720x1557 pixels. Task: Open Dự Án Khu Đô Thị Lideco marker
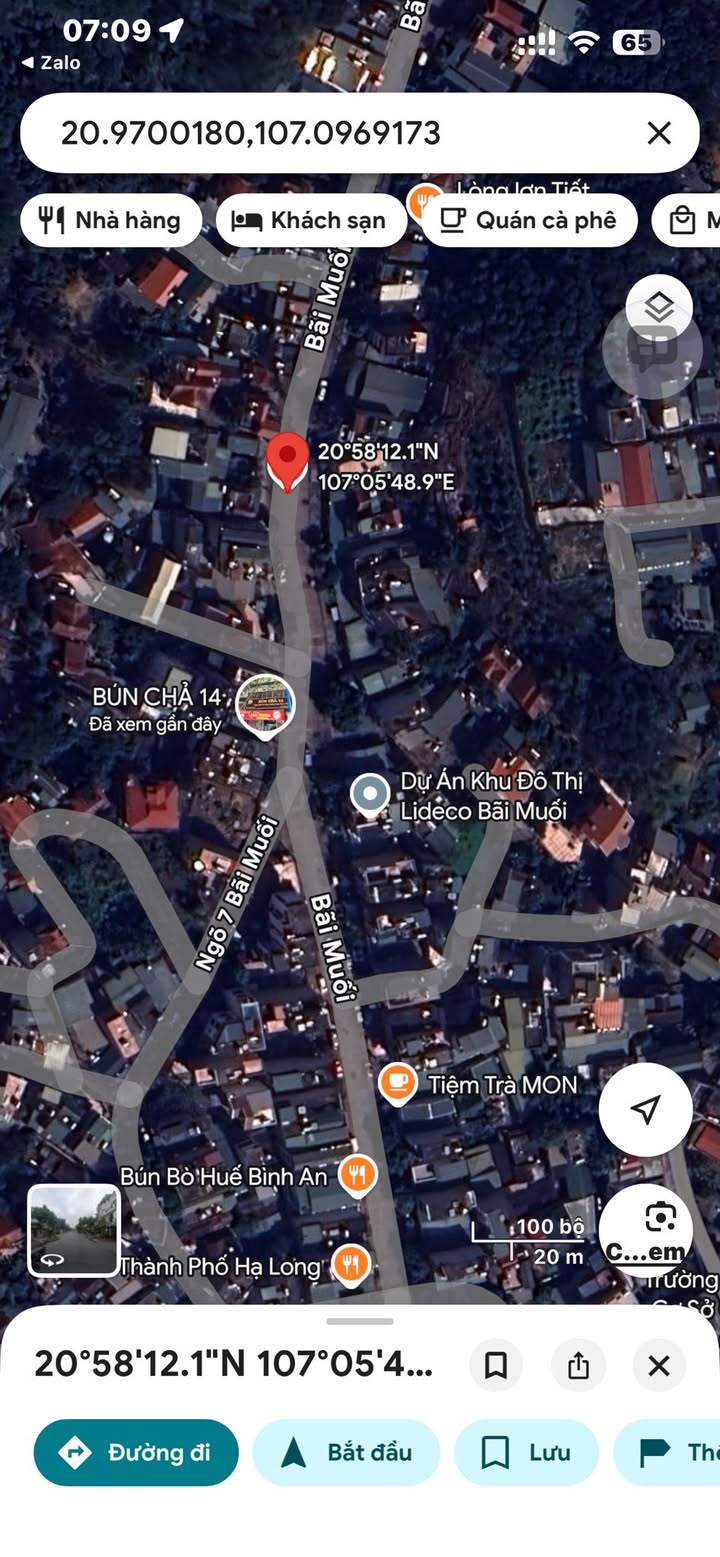[371, 794]
